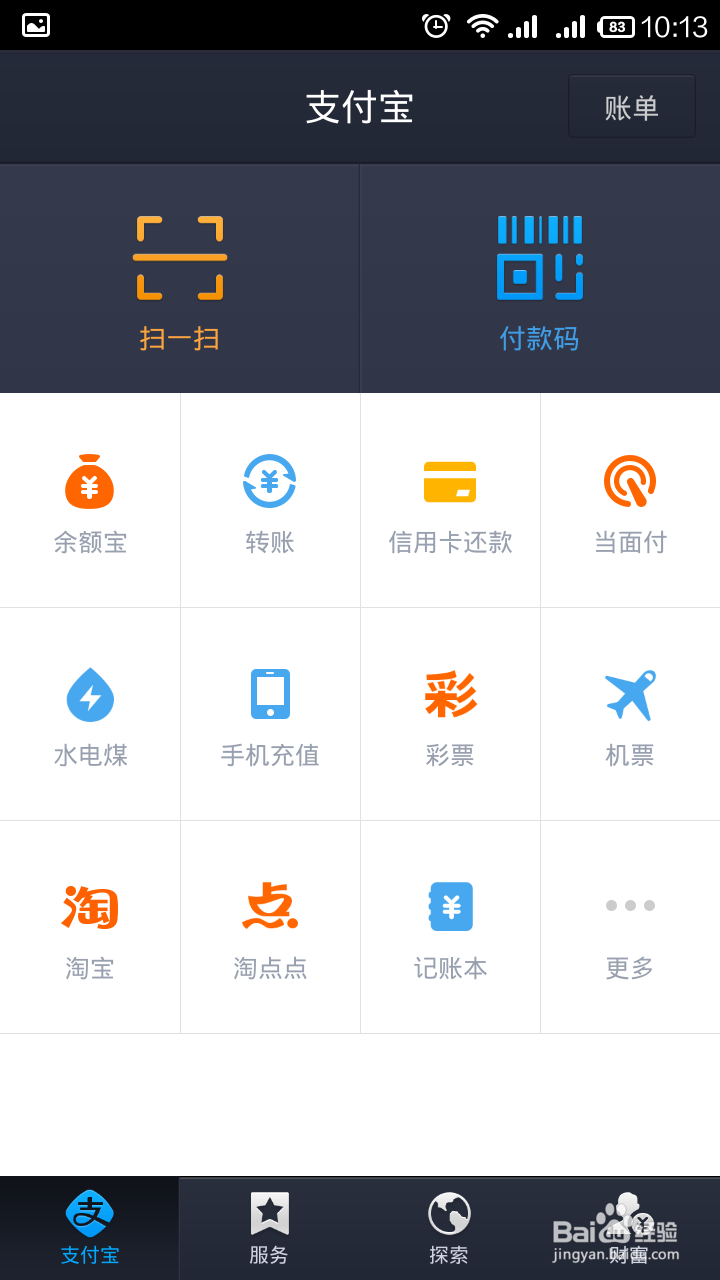Screen dimensions: 720x1280
Task: Select the 支付宝 home tab
Action: click(90, 1228)
